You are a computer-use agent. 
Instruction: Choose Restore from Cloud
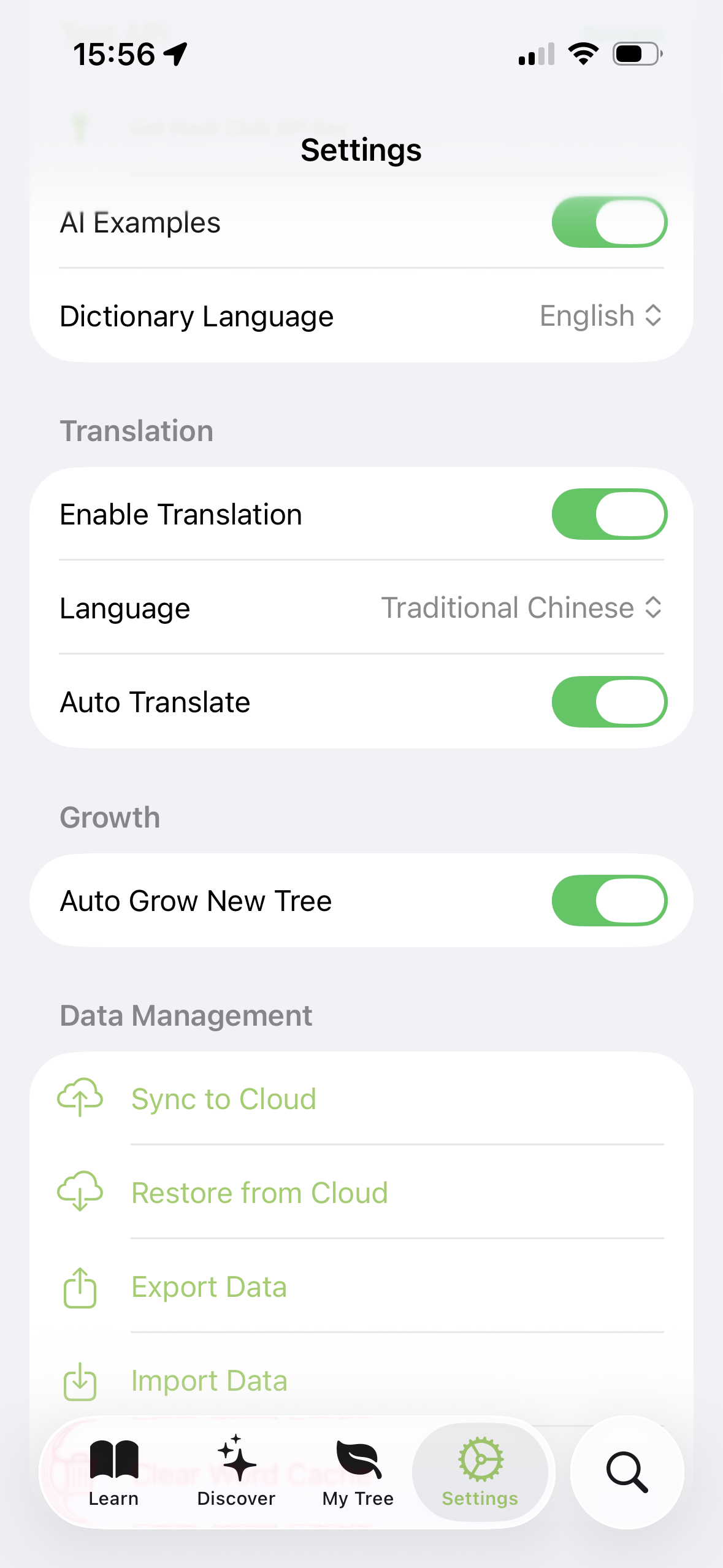[259, 1193]
